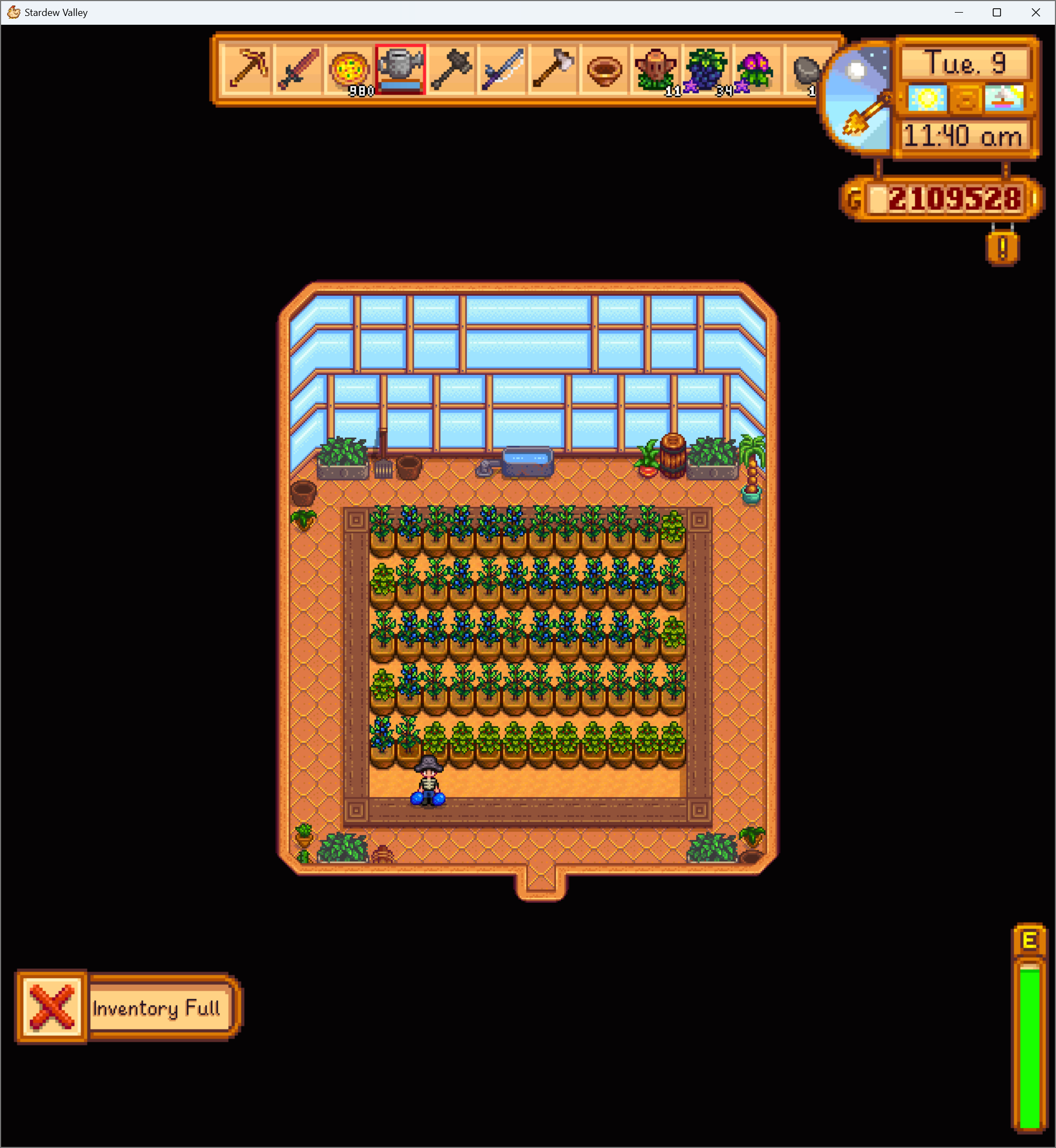This screenshot has width=1056, height=1148.
Task: Choose the dark hammer weapon
Action: [x=451, y=69]
